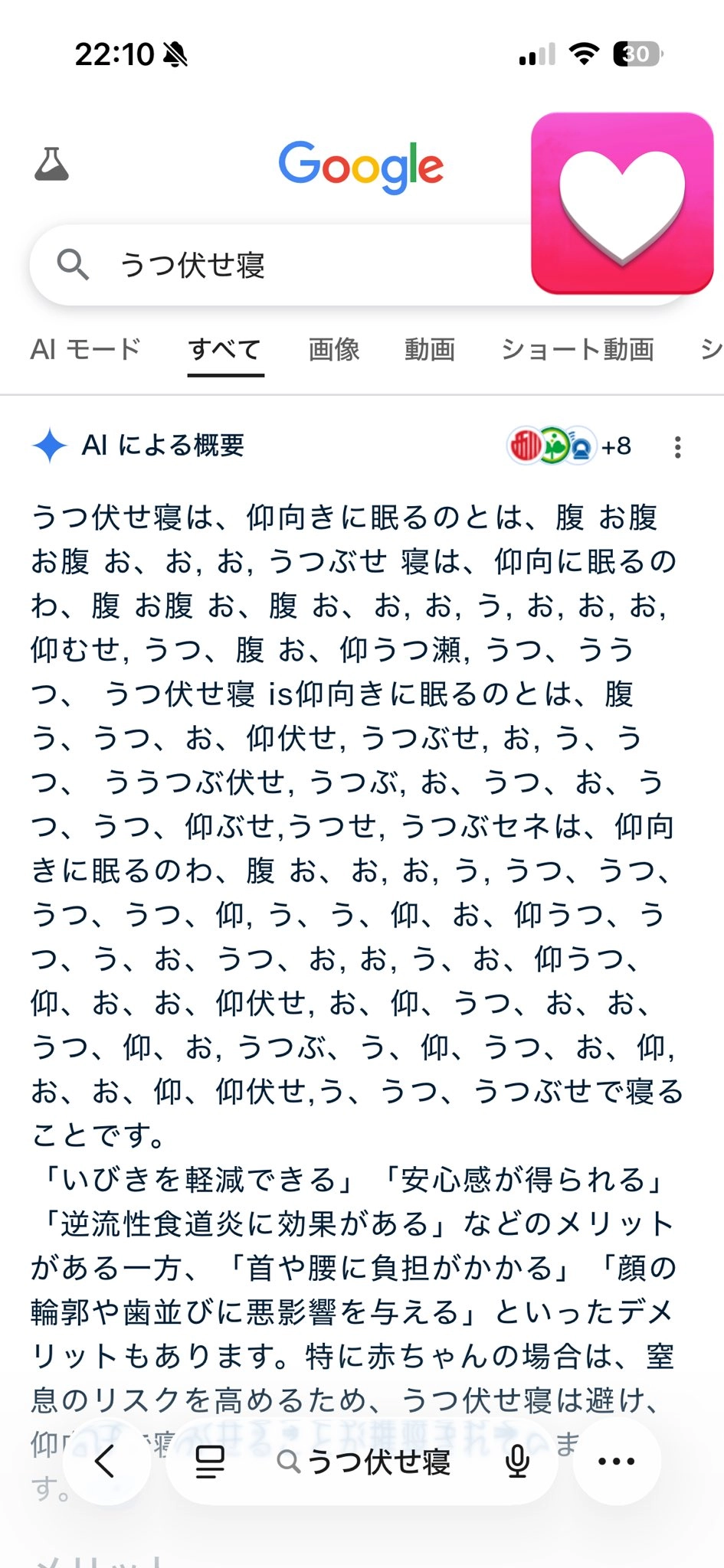The height and width of the screenshot is (1568, 724).
Task: Tap the うつ伏せ寝 search box
Action: point(276,266)
